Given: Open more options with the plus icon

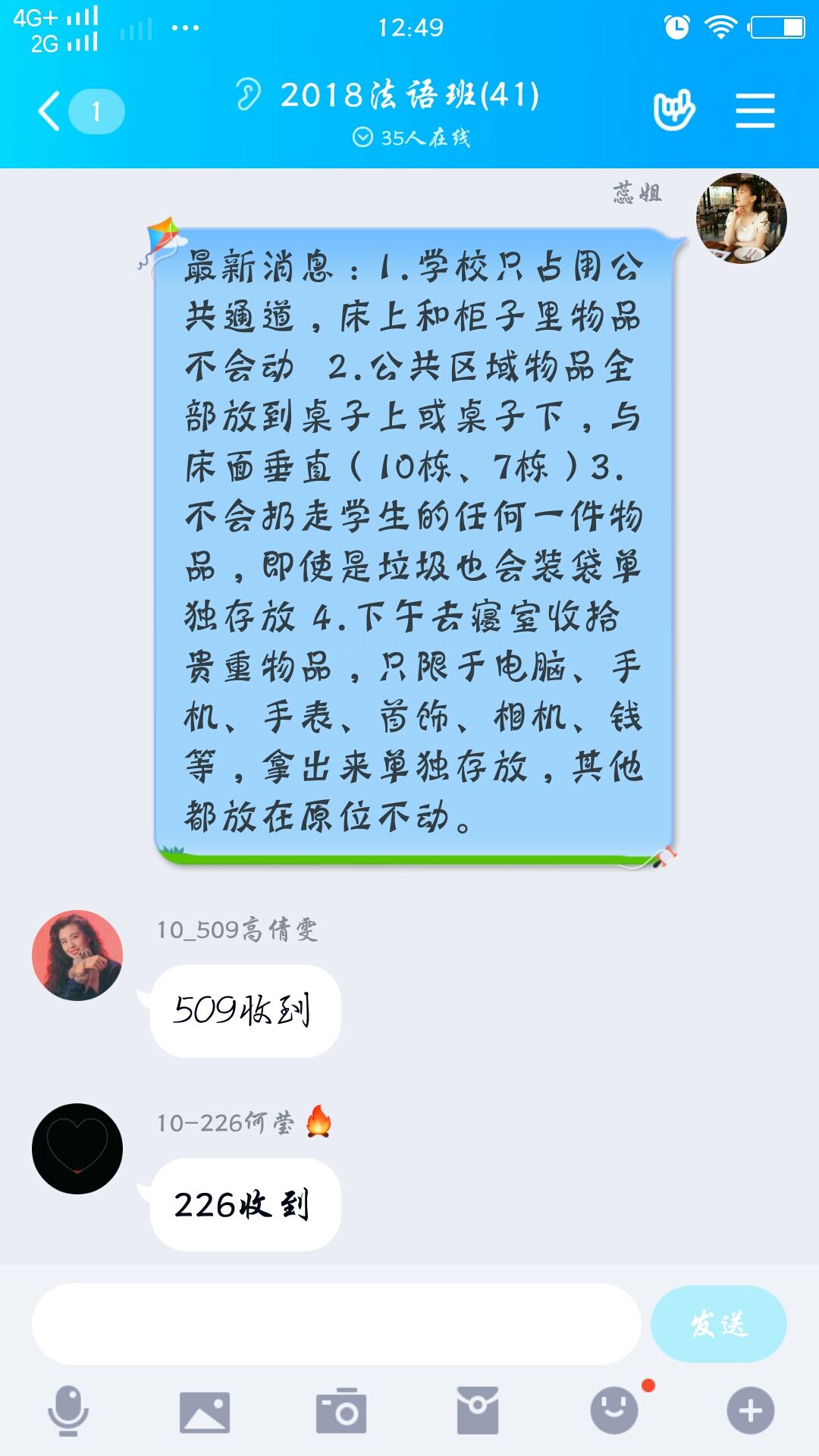Looking at the screenshot, I should (750, 1410).
